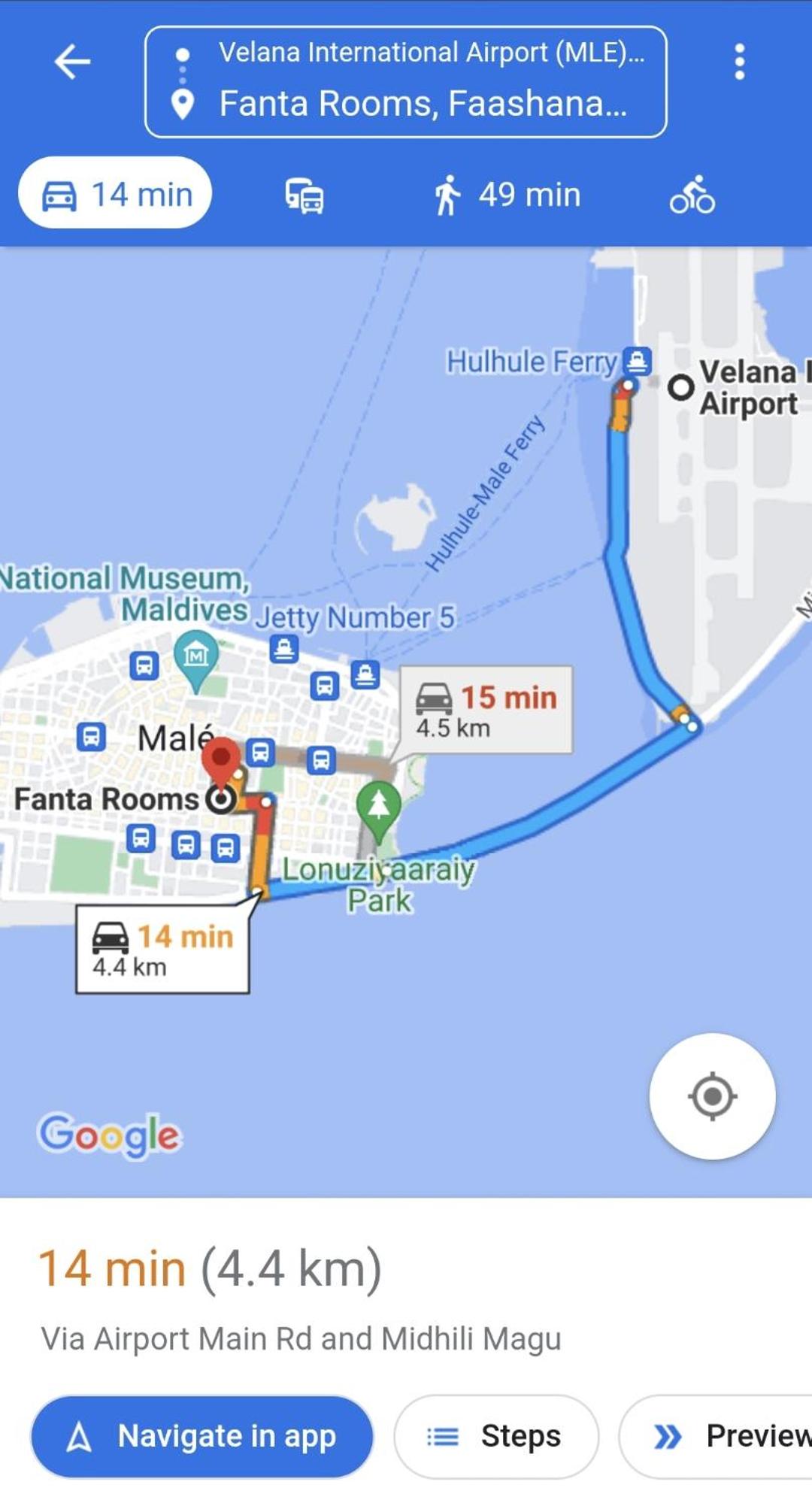Open the route Preview

pyautogui.click(x=716, y=1437)
